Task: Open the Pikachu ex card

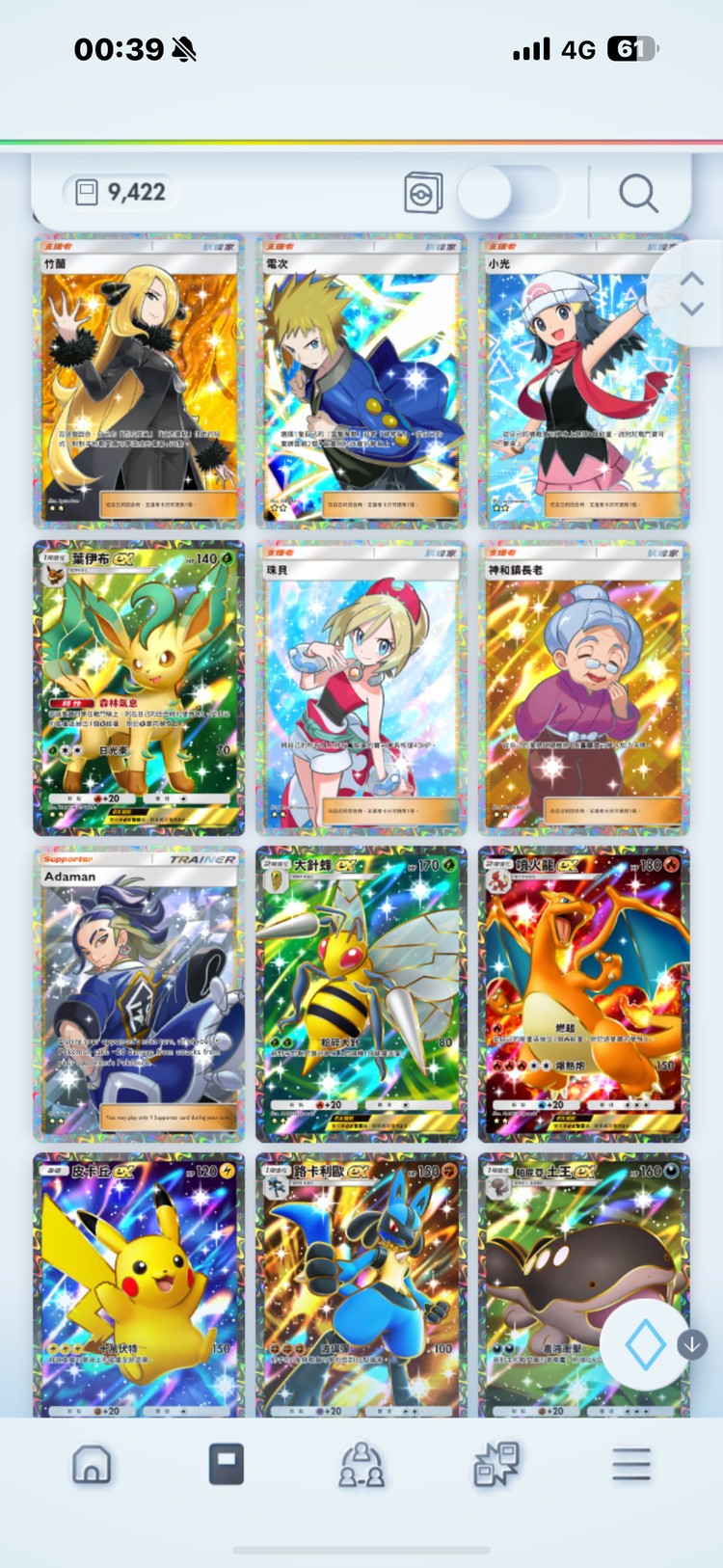Action: [139, 1287]
